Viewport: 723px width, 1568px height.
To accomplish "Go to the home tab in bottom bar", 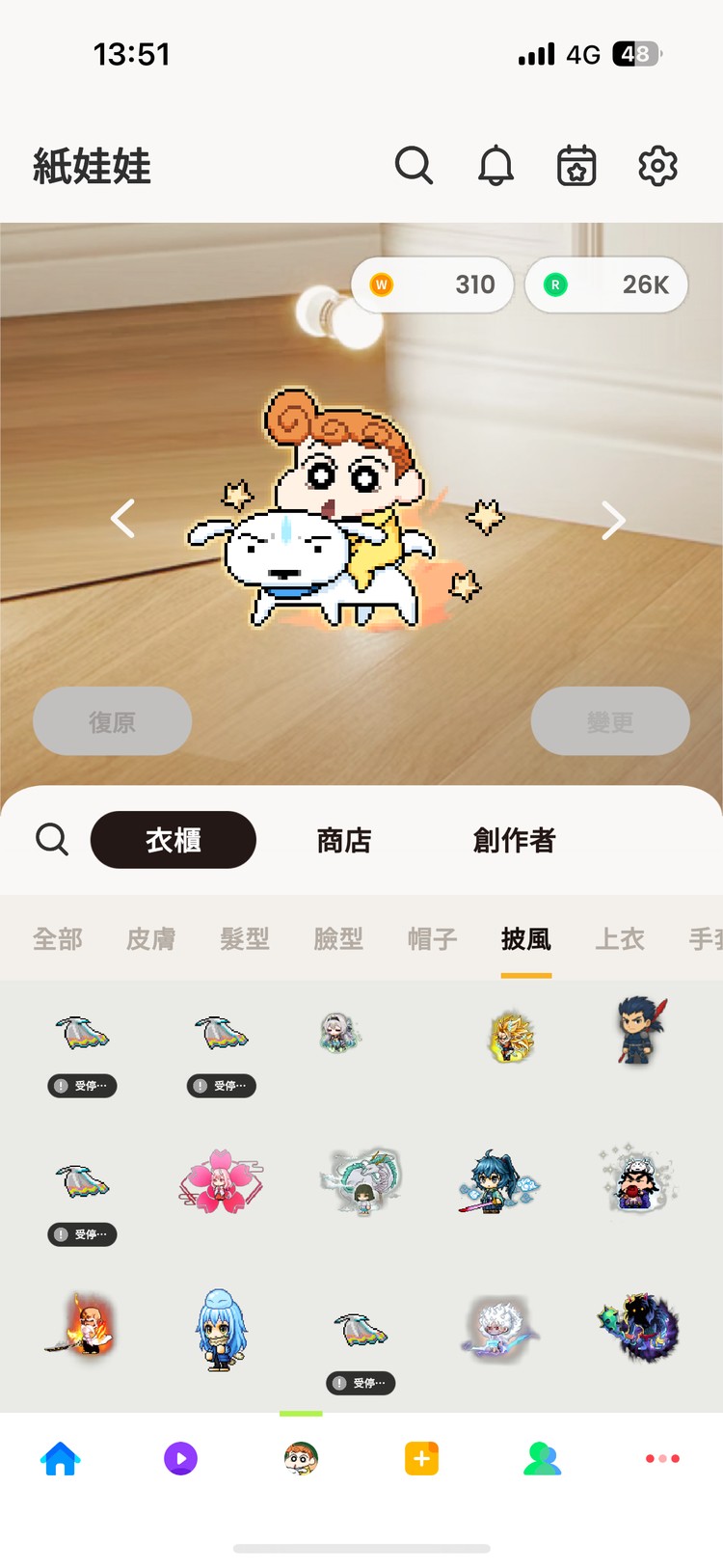I will pyautogui.click(x=60, y=1458).
